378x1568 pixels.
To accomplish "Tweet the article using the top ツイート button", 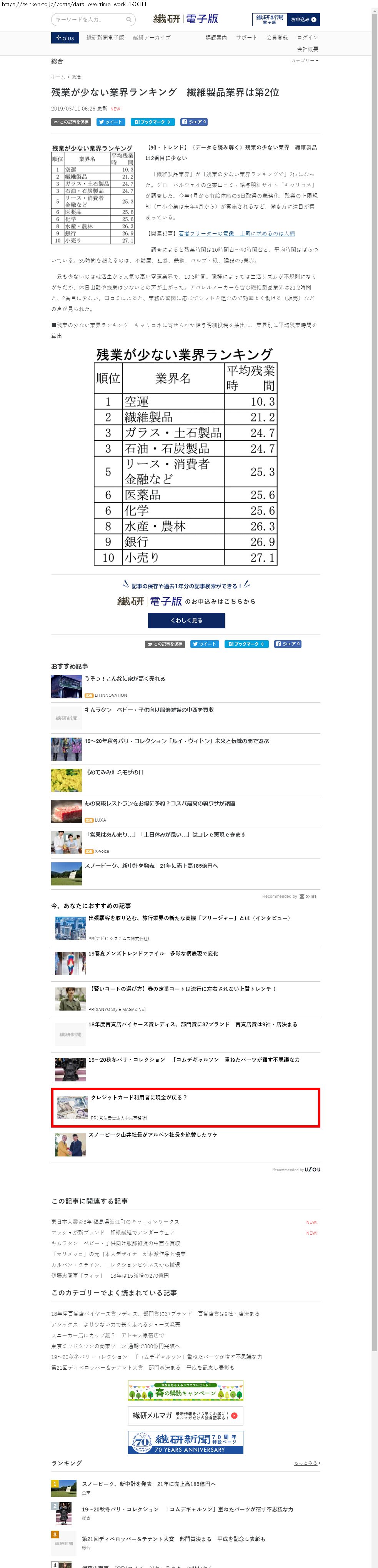I will 111,122.
